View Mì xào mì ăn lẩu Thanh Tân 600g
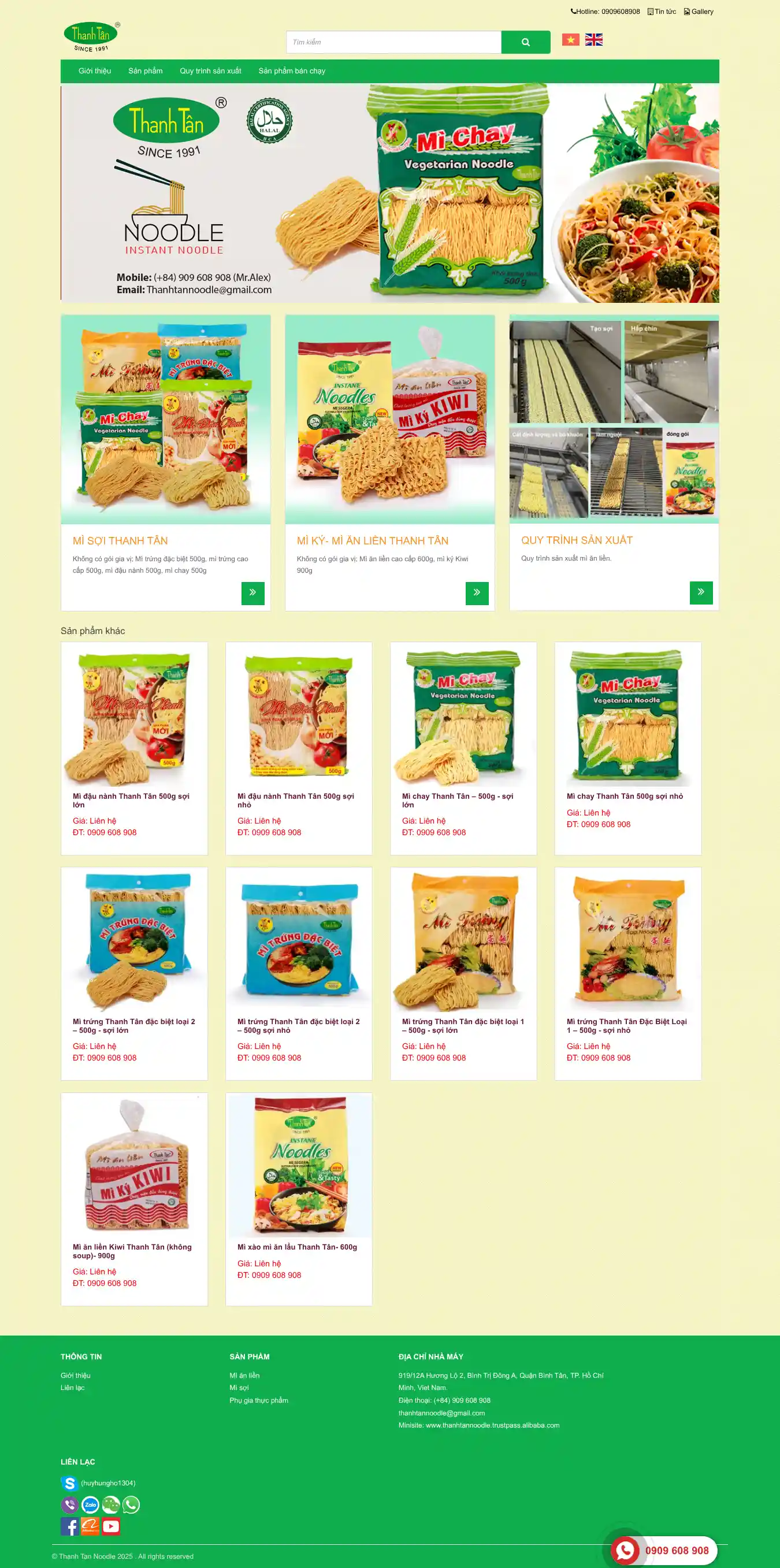Viewport: 780px width, 1568px height. coord(297,1247)
